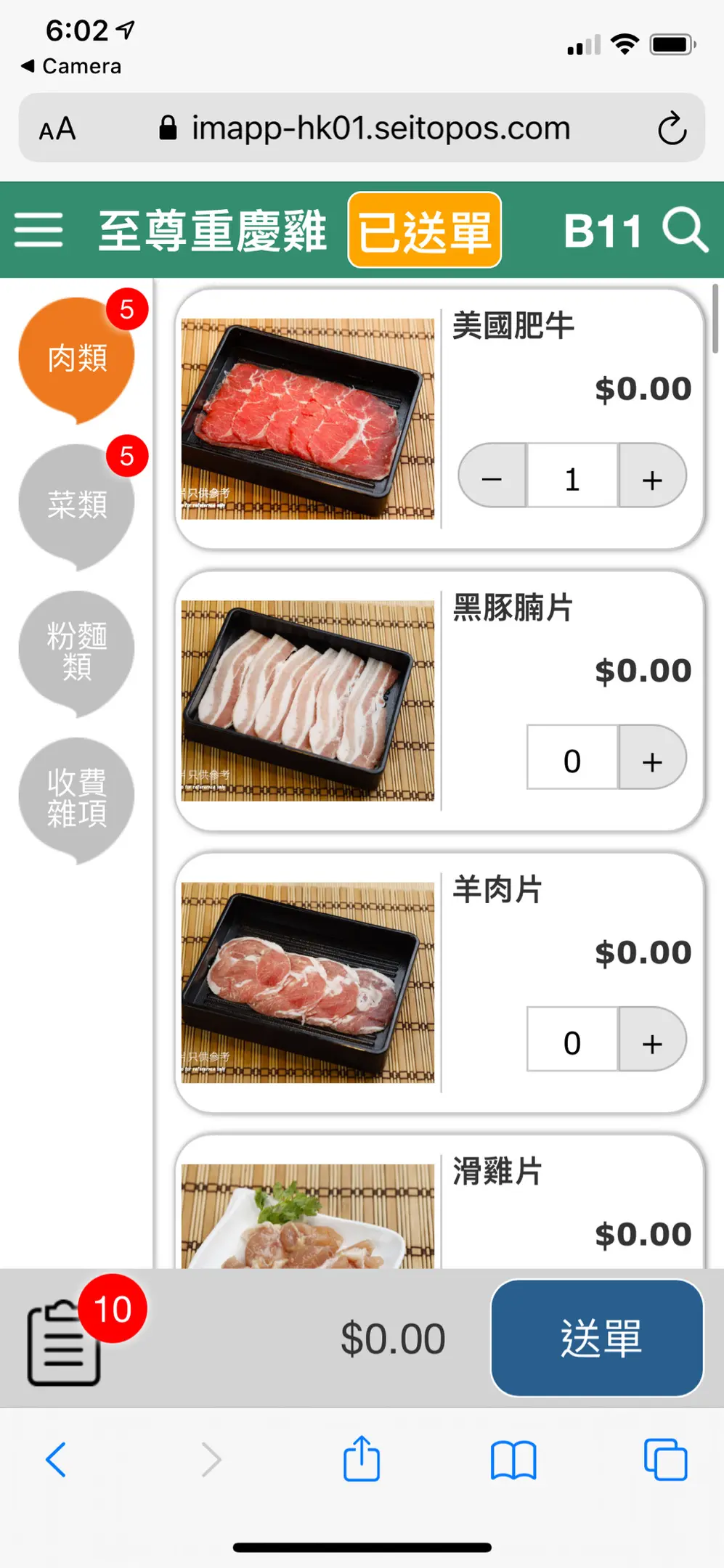Open the order list clipboard icon

[64, 1342]
